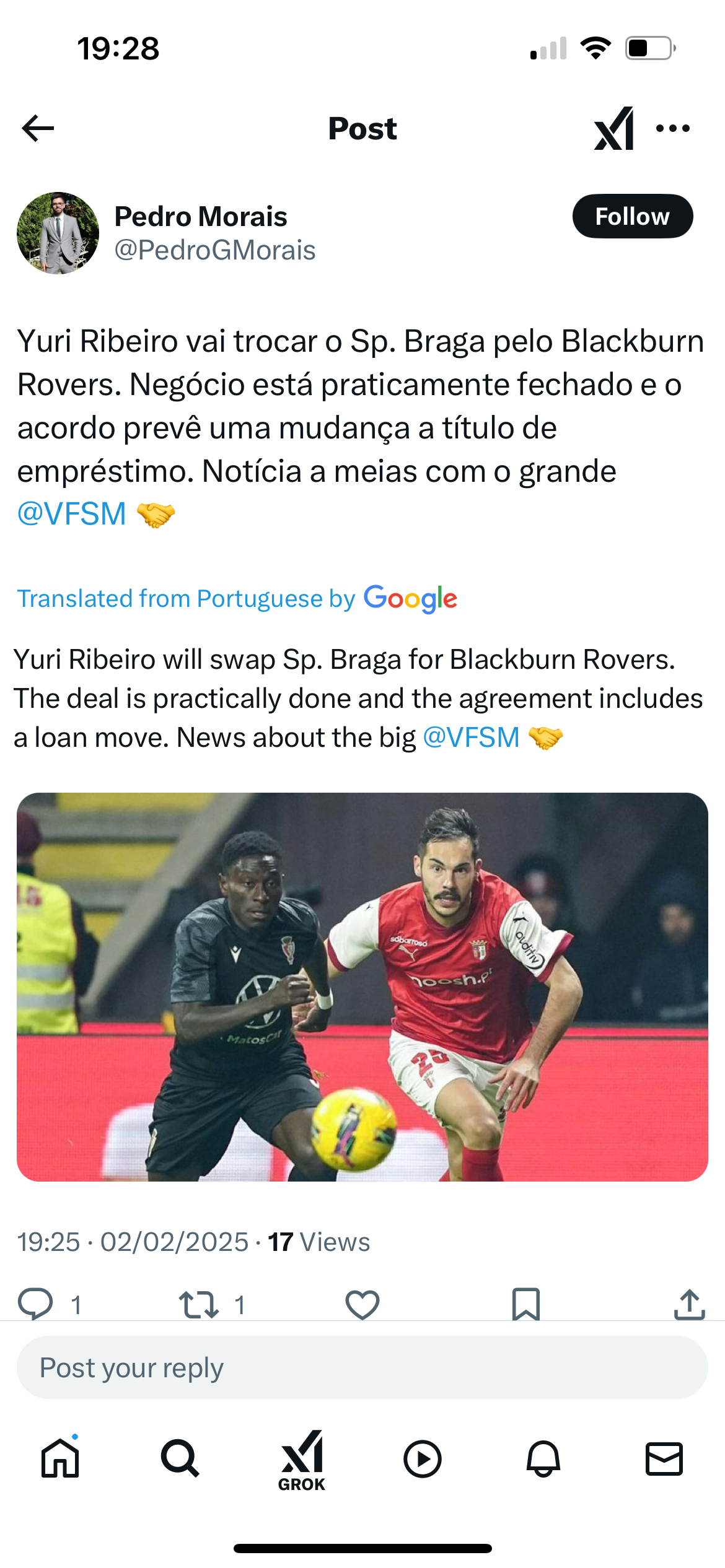Switch to the Grok tab

pyautogui.click(x=302, y=1460)
